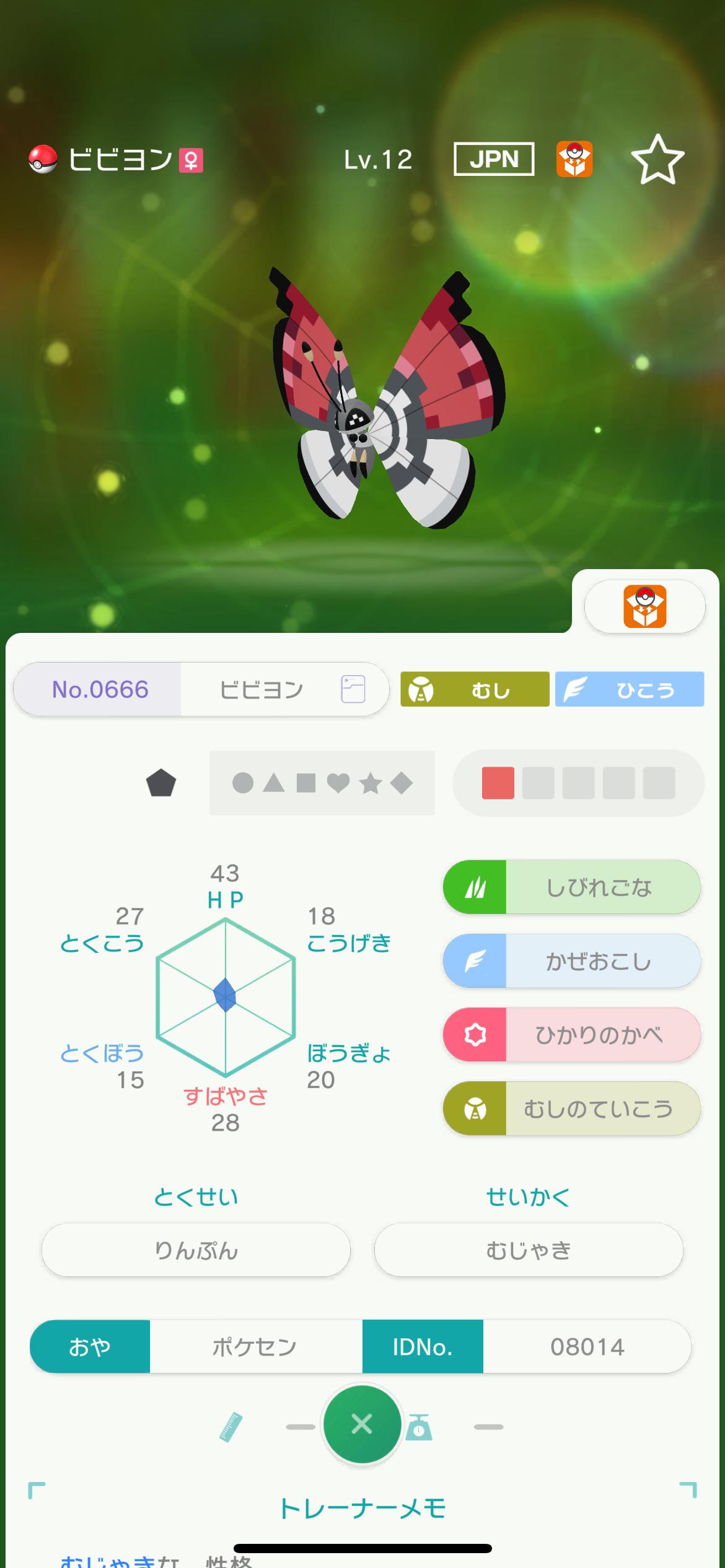Mark this Vivillon as favorite
725x1568 pixels.
[657, 160]
